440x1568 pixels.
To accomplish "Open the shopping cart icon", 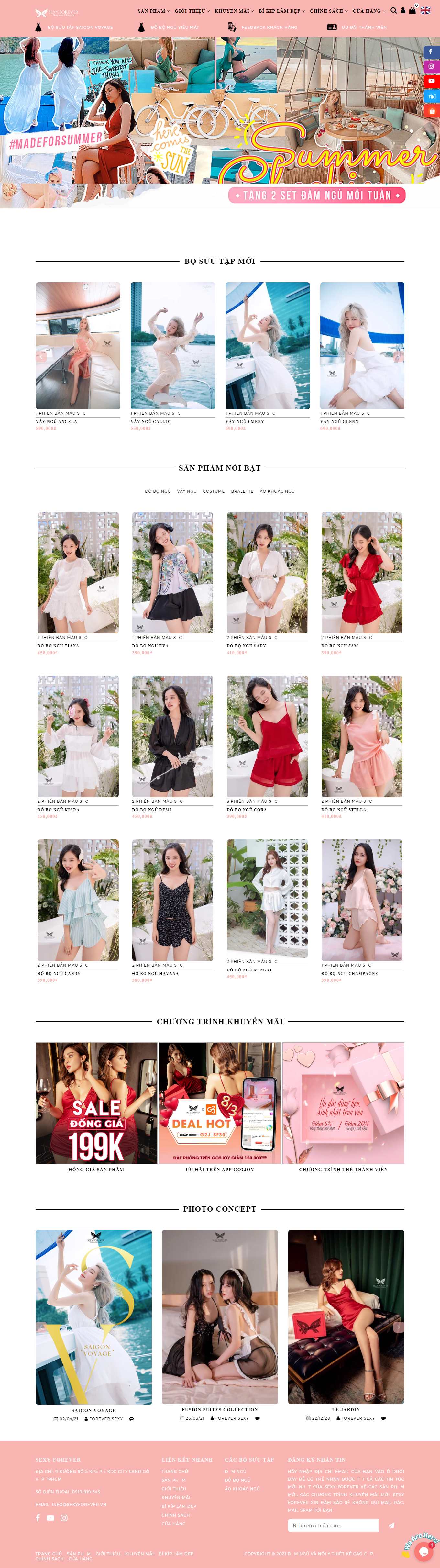I will tap(412, 10).
